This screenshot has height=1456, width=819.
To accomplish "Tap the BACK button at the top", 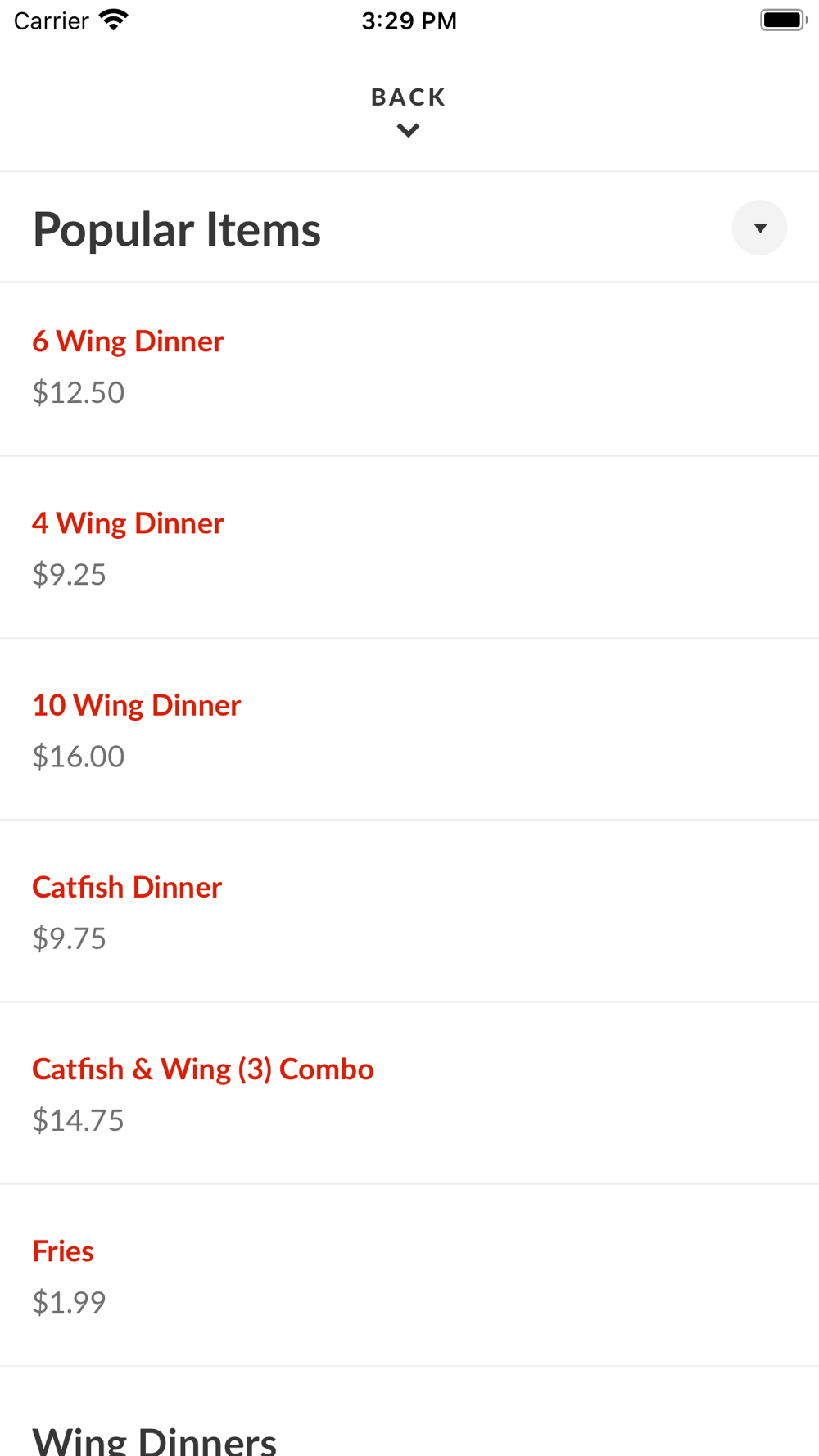I will (x=409, y=111).
